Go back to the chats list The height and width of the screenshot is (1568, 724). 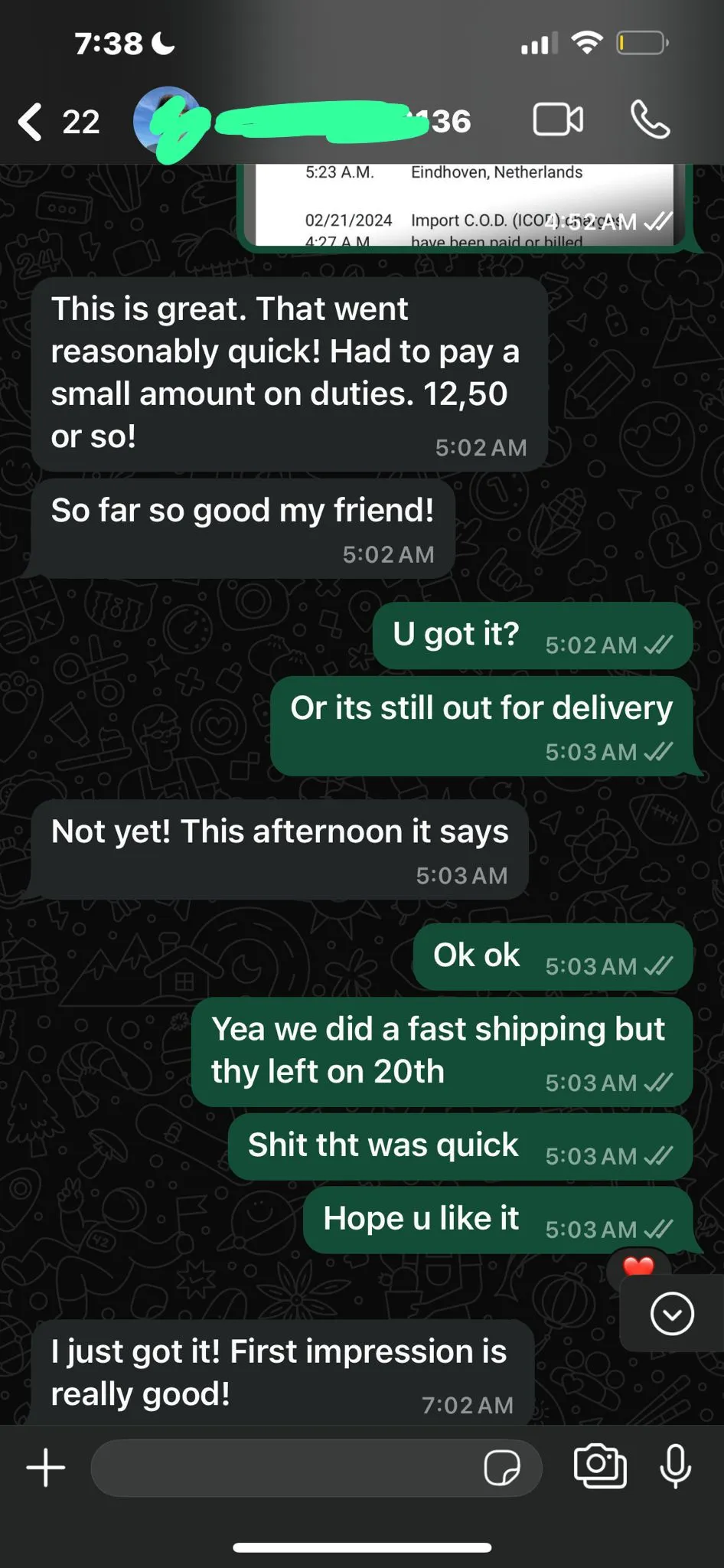coord(31,122)
